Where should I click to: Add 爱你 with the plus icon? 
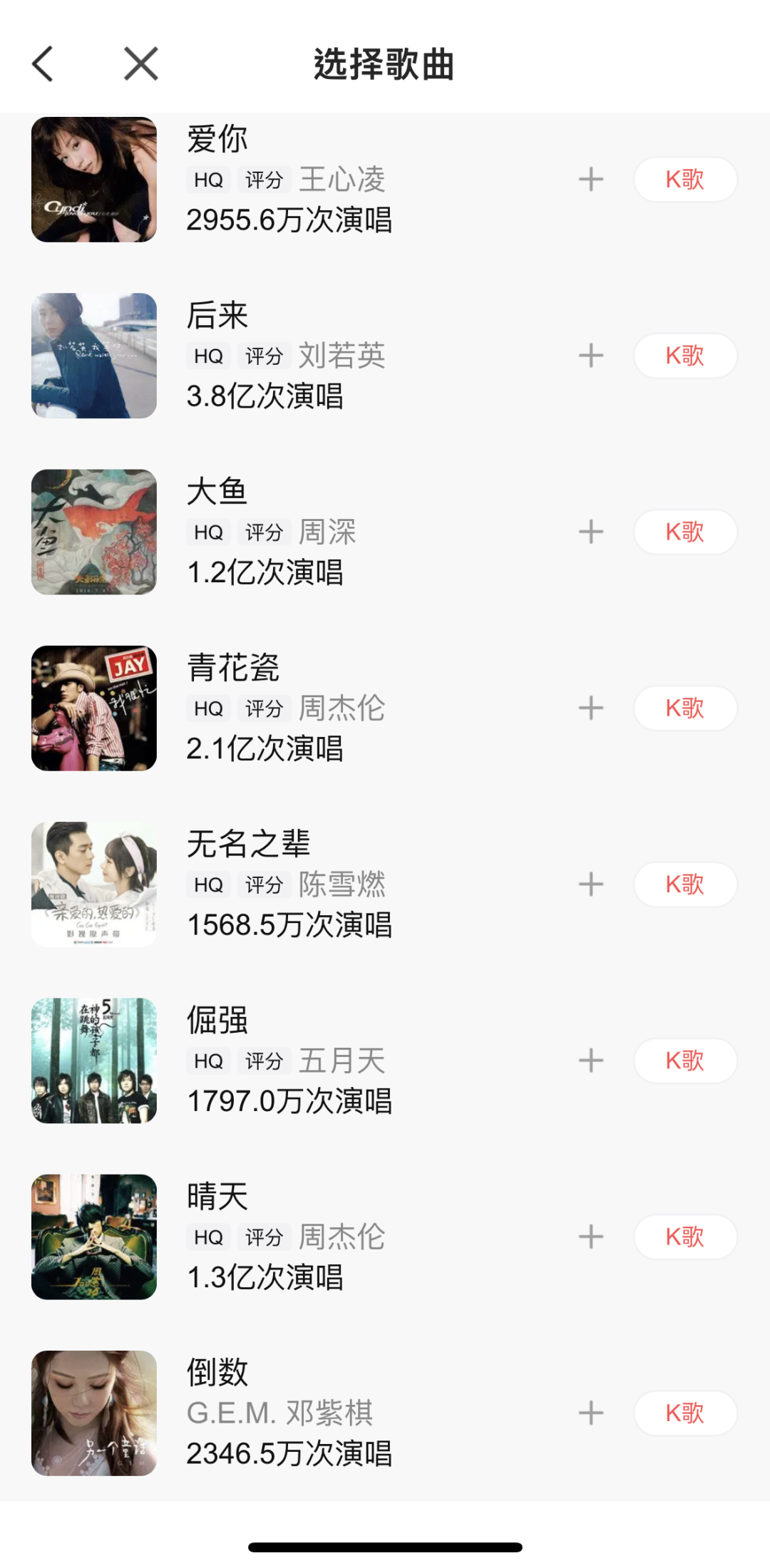pyautogui.click(x=591, y=180)
